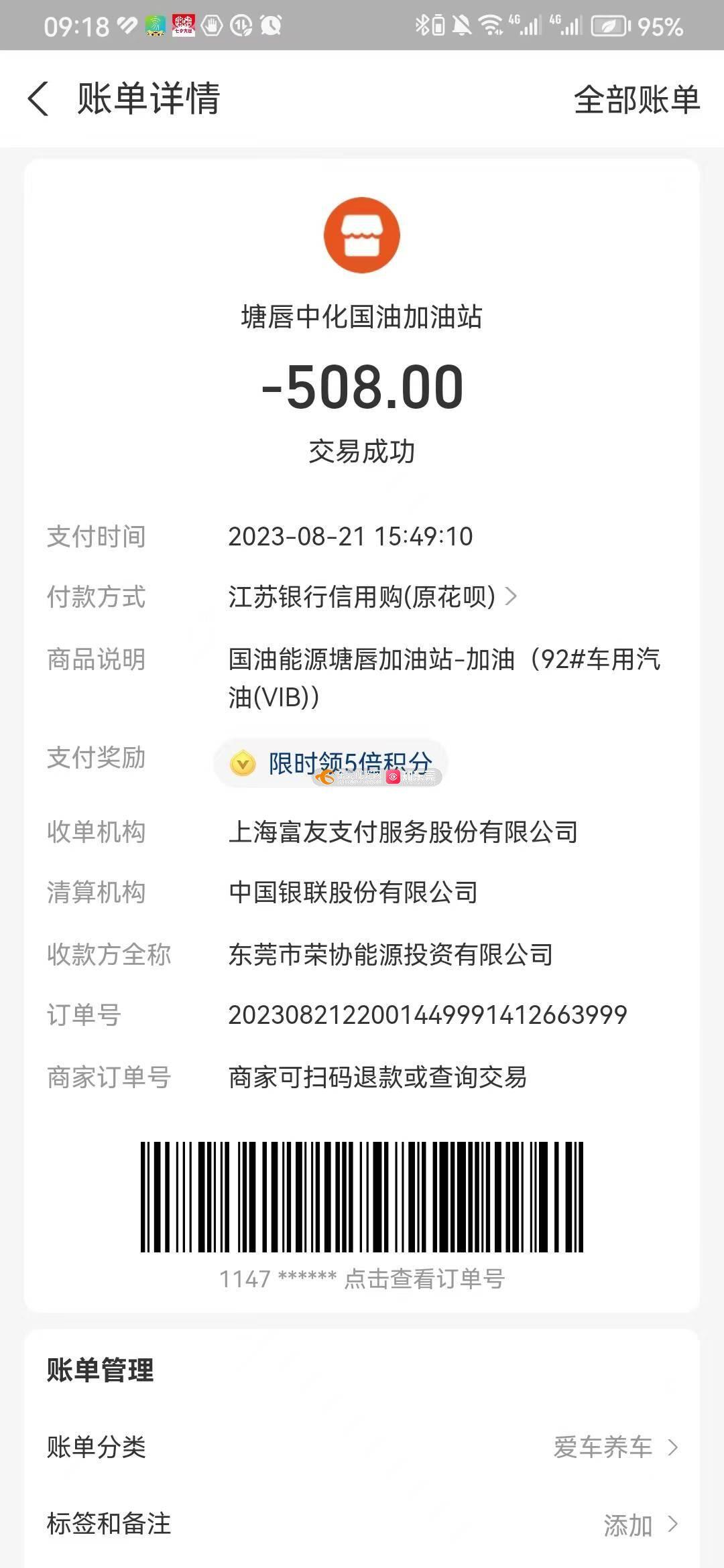This screenshot has height=1568, width=724.
Task: Open 标签和备注 row to add a note
Action: [x=362, y=1524]
